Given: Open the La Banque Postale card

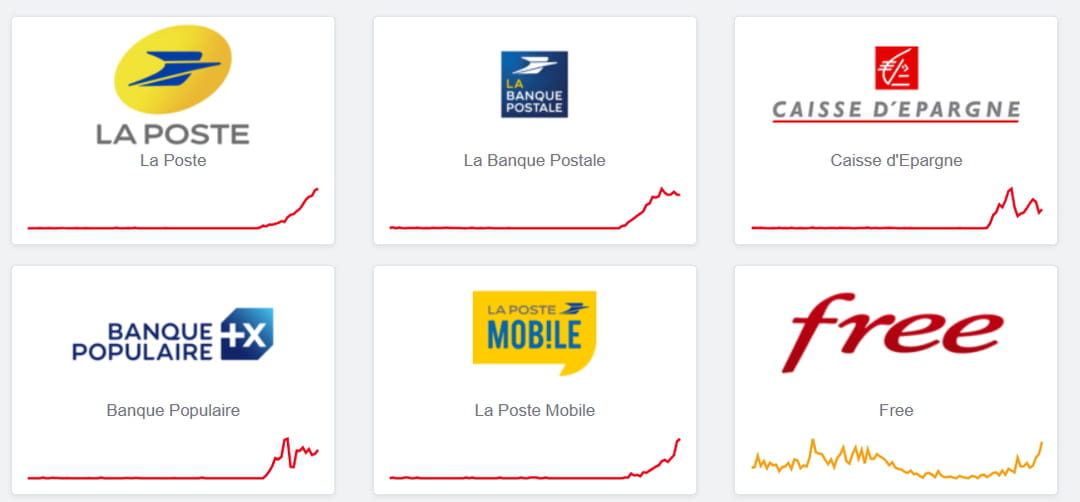Looking at the screenshot, I should (534, 130).
